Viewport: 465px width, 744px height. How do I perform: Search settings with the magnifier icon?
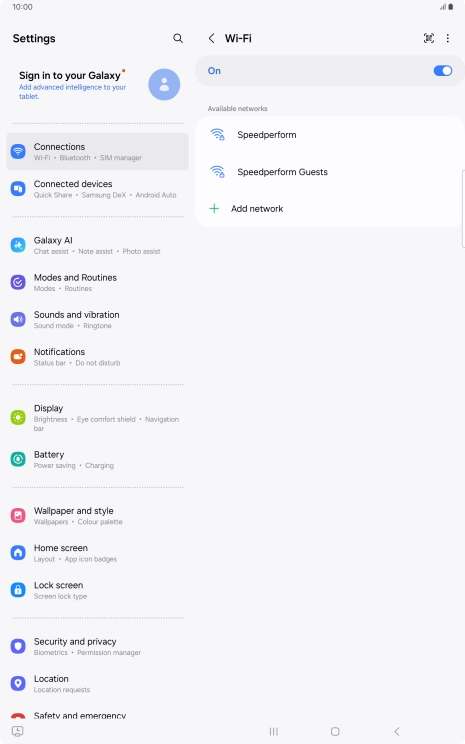point(178,38)
